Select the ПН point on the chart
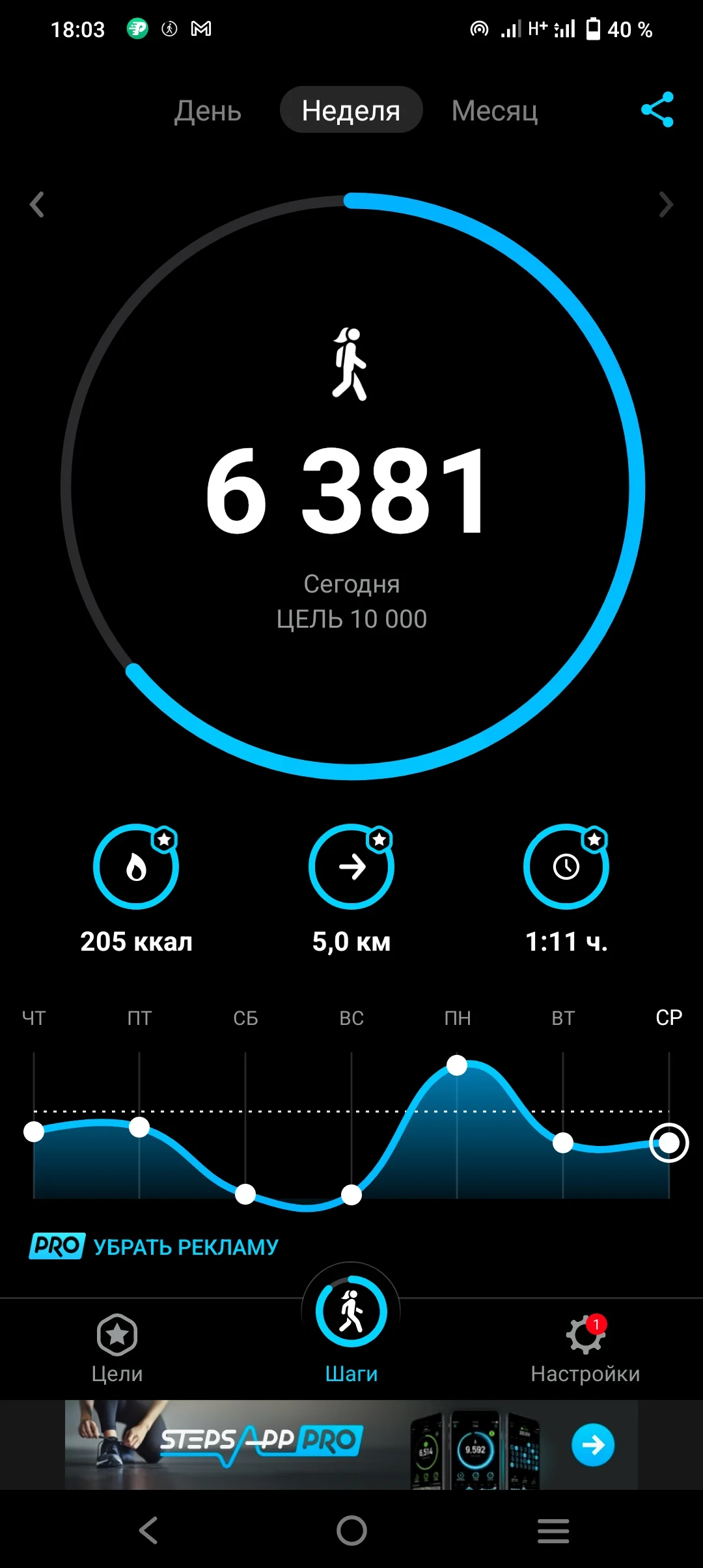703x1568 pixels. click(x=457, y=1066)
